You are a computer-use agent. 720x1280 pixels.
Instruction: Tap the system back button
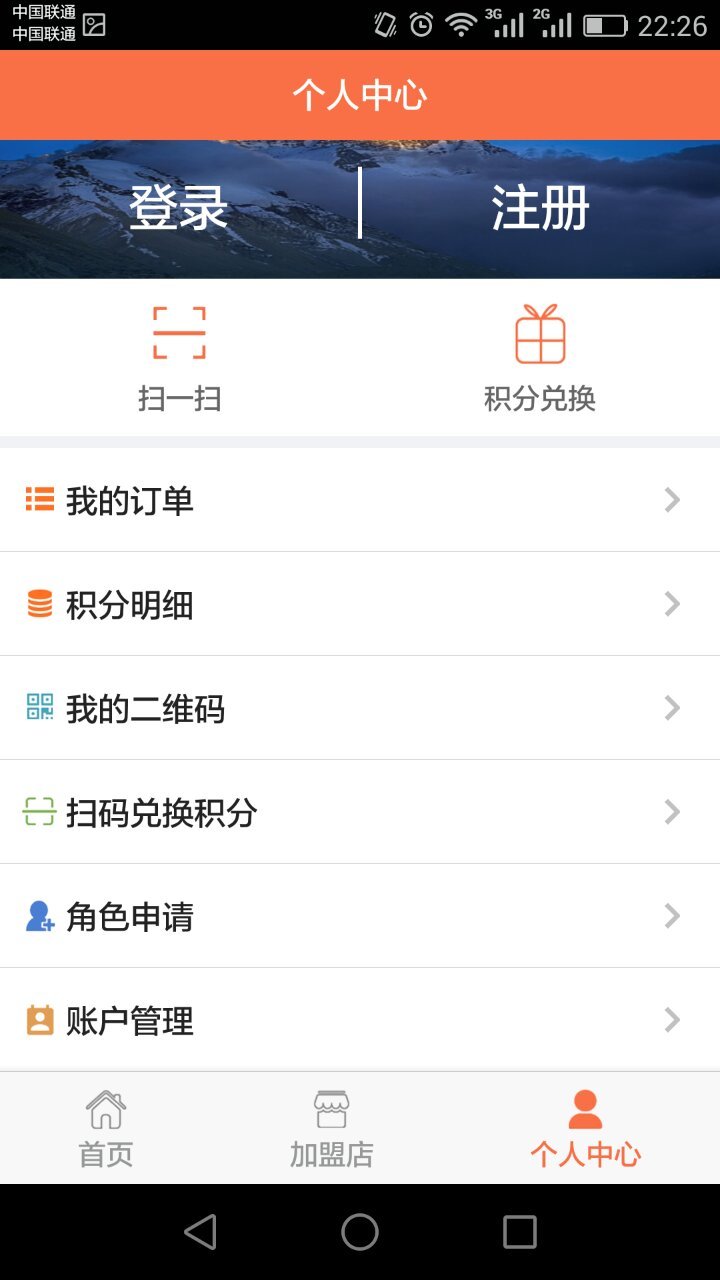pyautogui.click(x=200, y=1232)
